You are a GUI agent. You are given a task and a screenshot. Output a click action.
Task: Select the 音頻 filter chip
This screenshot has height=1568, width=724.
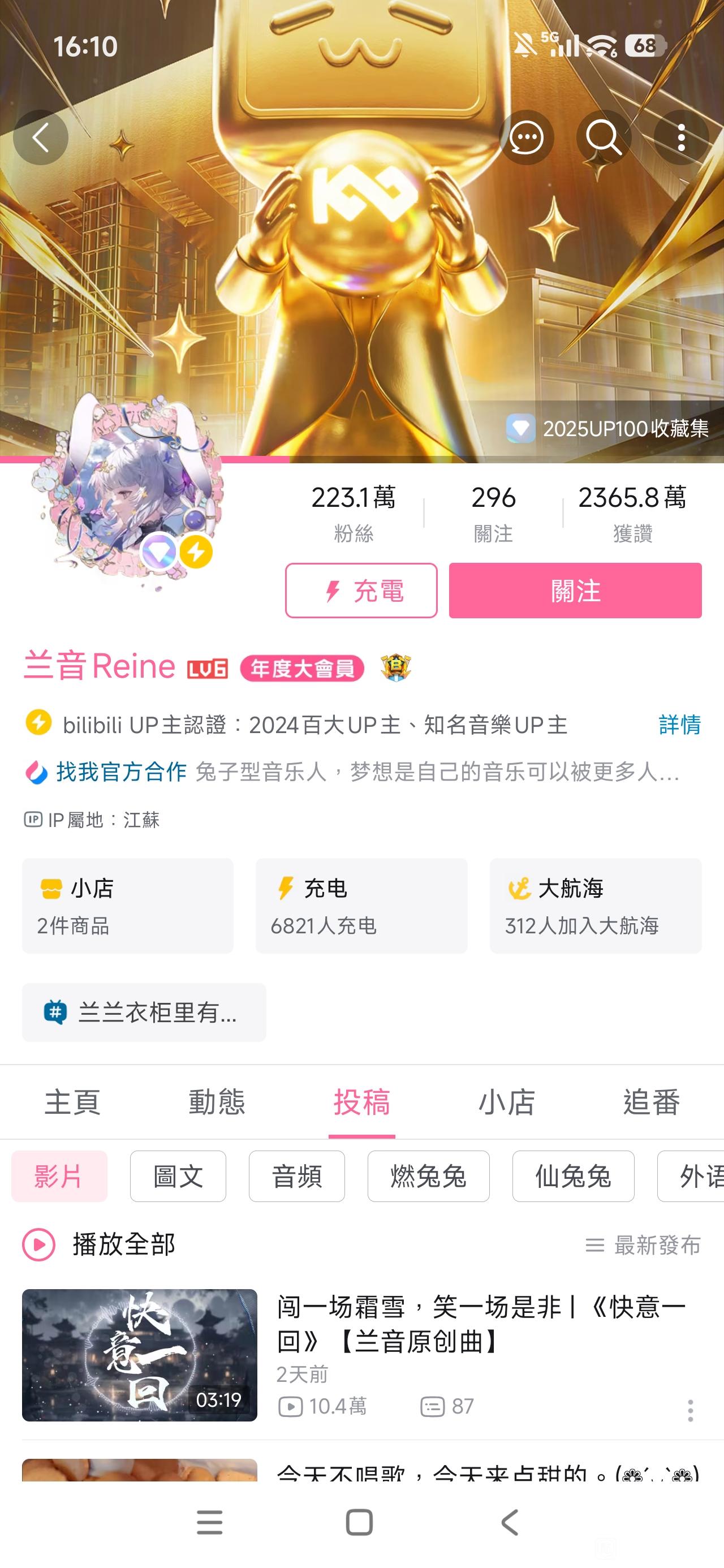tap(296, 1176)
